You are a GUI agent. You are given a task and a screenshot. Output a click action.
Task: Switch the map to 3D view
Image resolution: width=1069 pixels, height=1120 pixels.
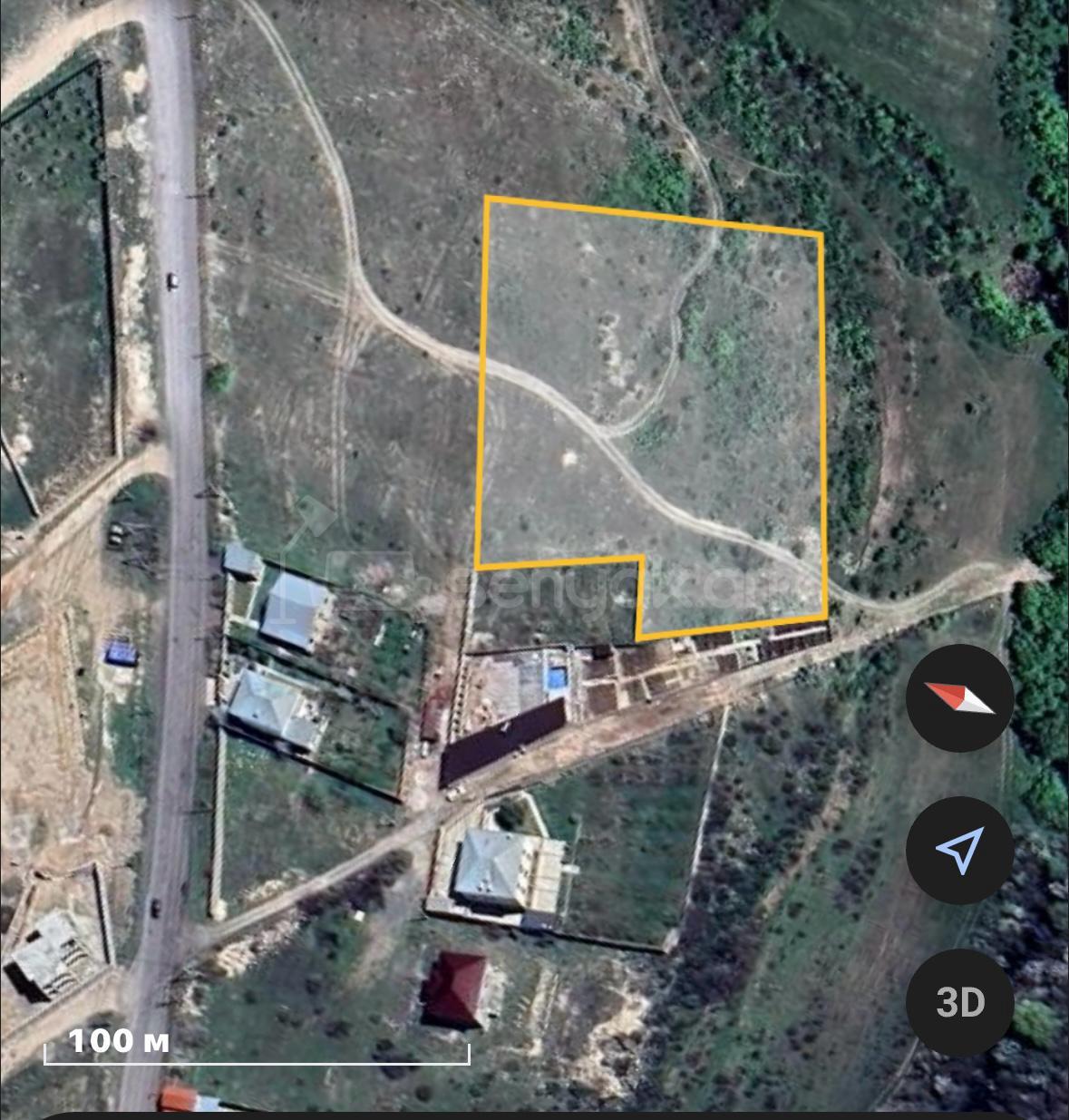pyautogui.click(x=959, y=1002)
